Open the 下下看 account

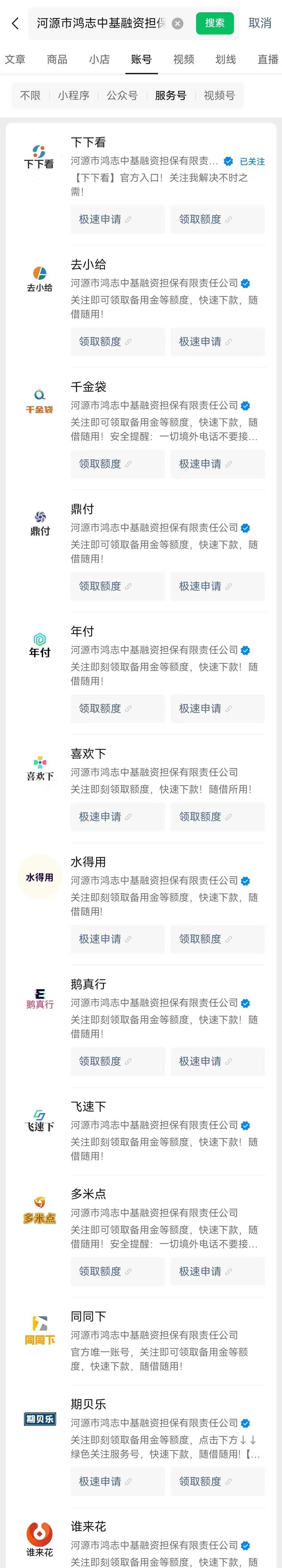pyautogui.click(x=88, y=142)
